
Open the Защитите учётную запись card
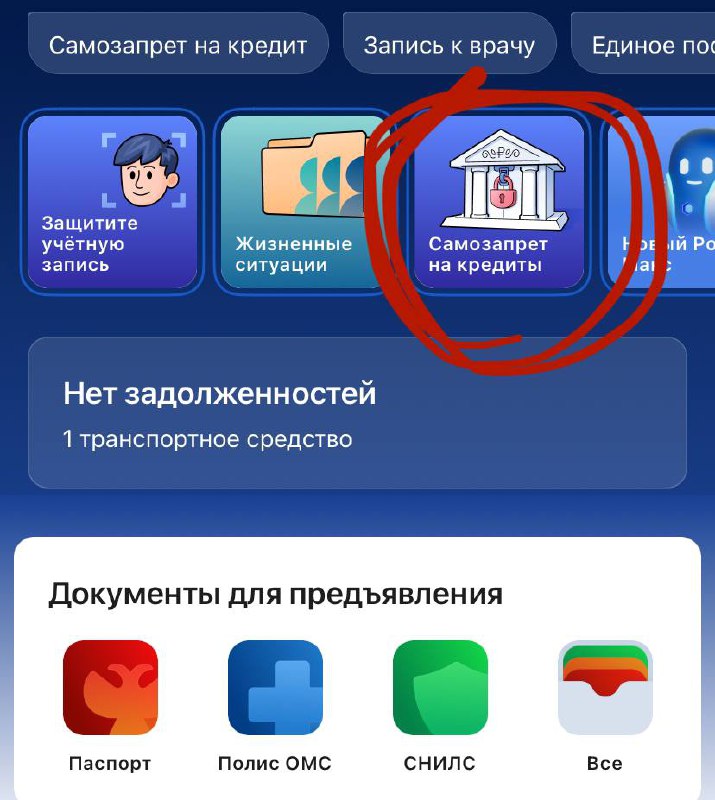[111, 202]
